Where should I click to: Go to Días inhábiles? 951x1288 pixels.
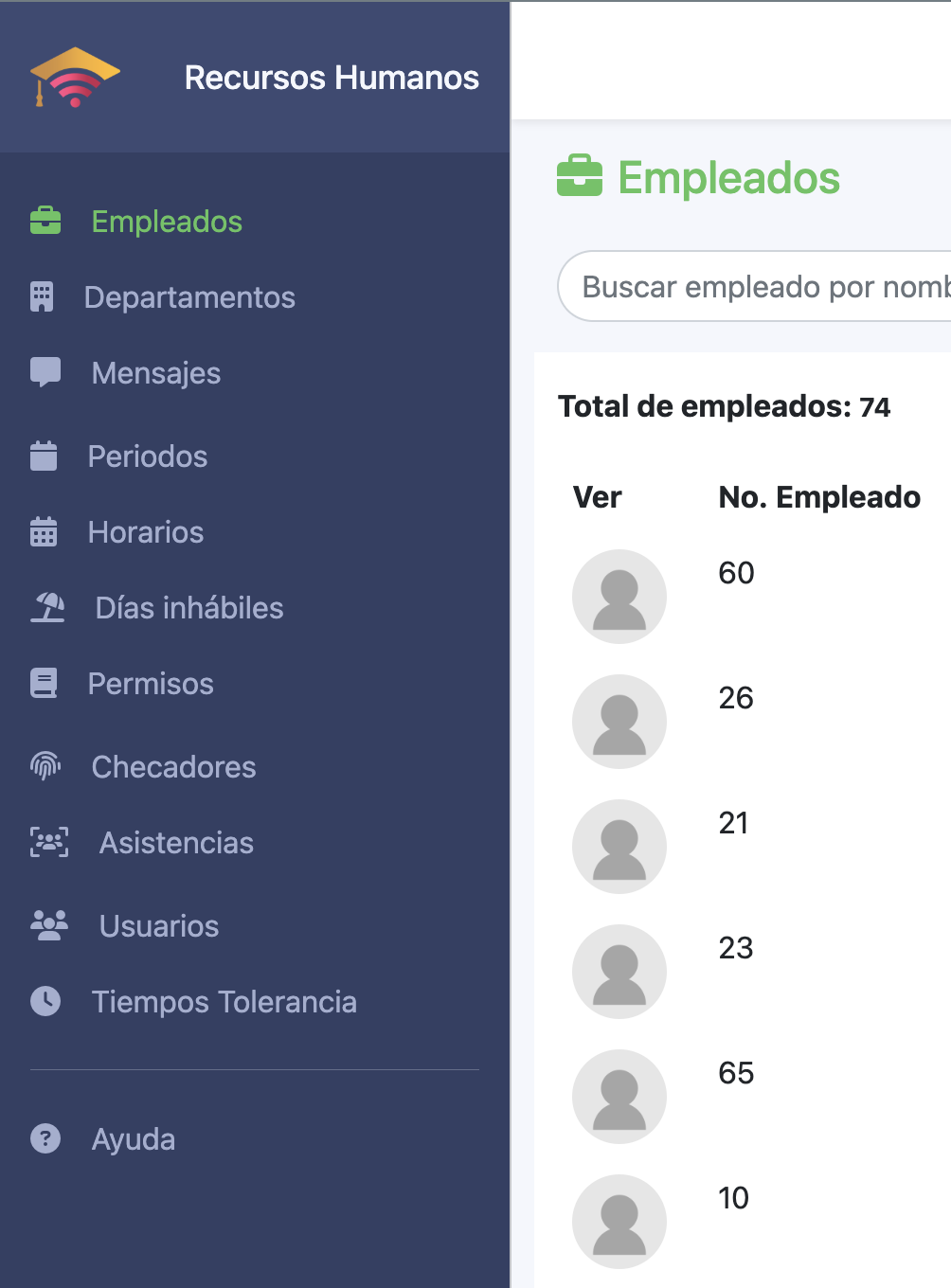[188, 608]
